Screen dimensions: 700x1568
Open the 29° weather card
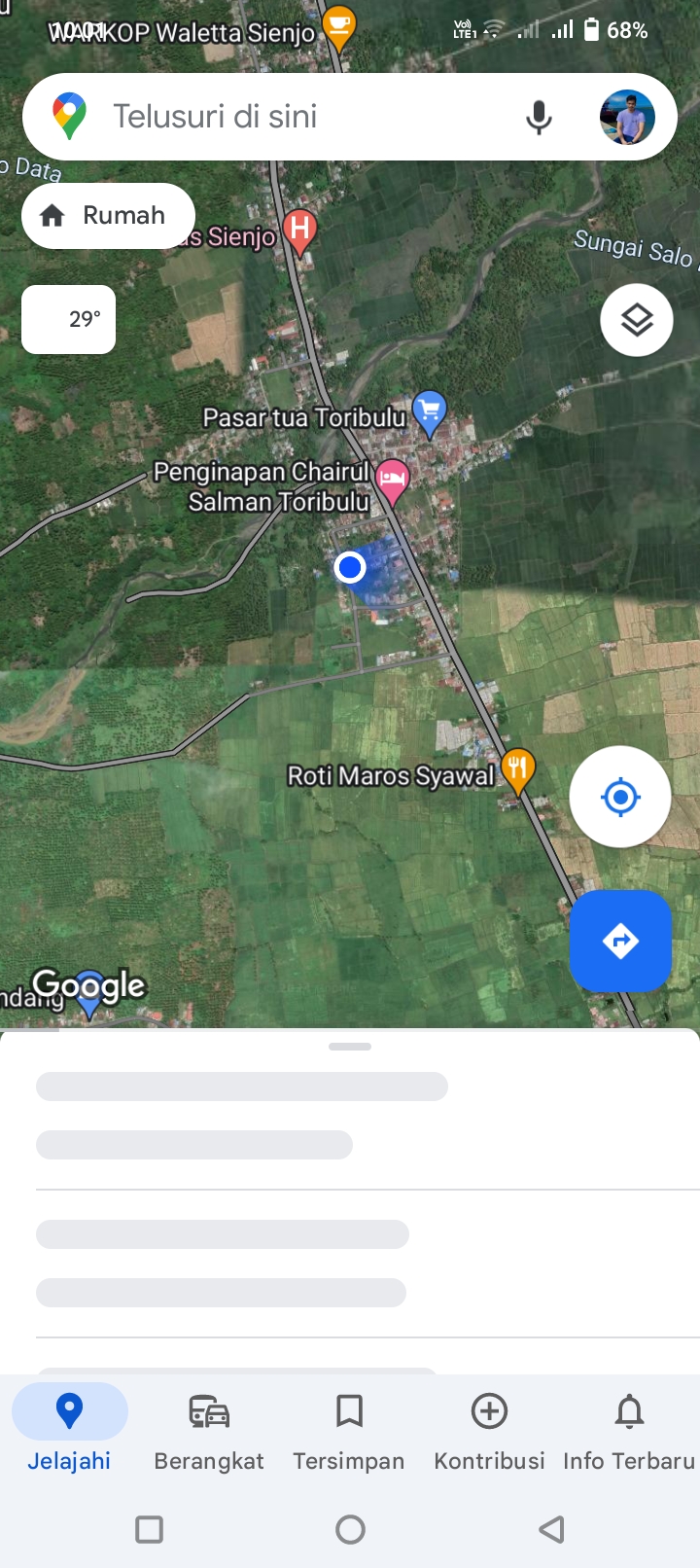click(x=69, y=319)
